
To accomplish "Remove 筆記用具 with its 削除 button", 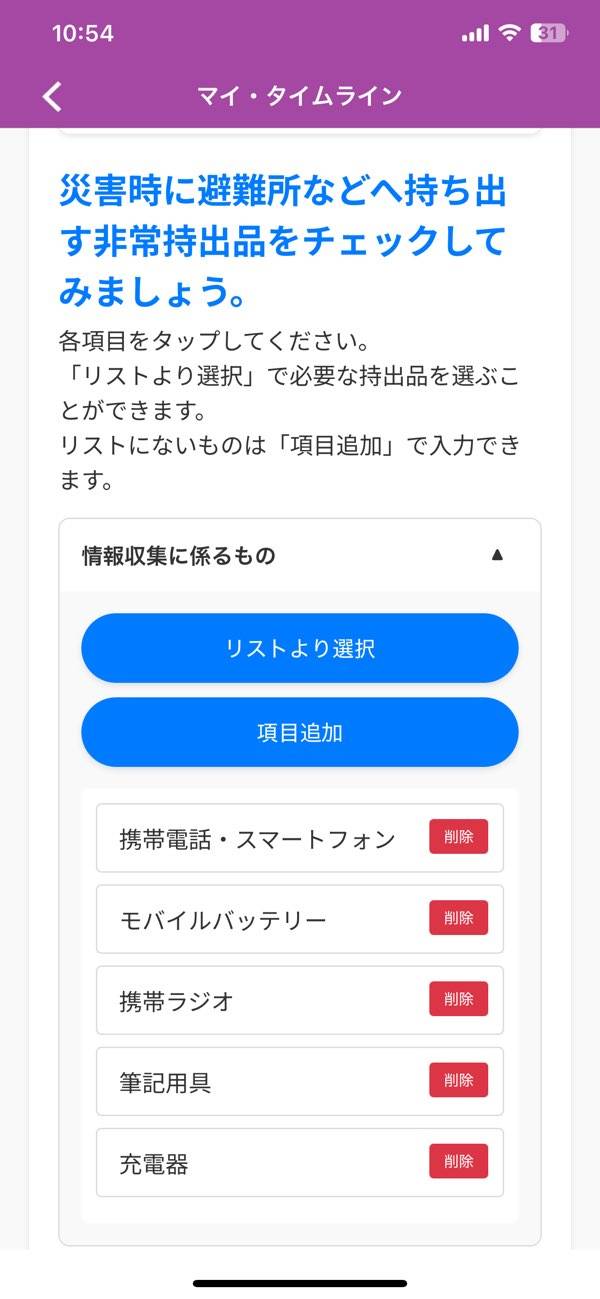I will (458, 1080).
